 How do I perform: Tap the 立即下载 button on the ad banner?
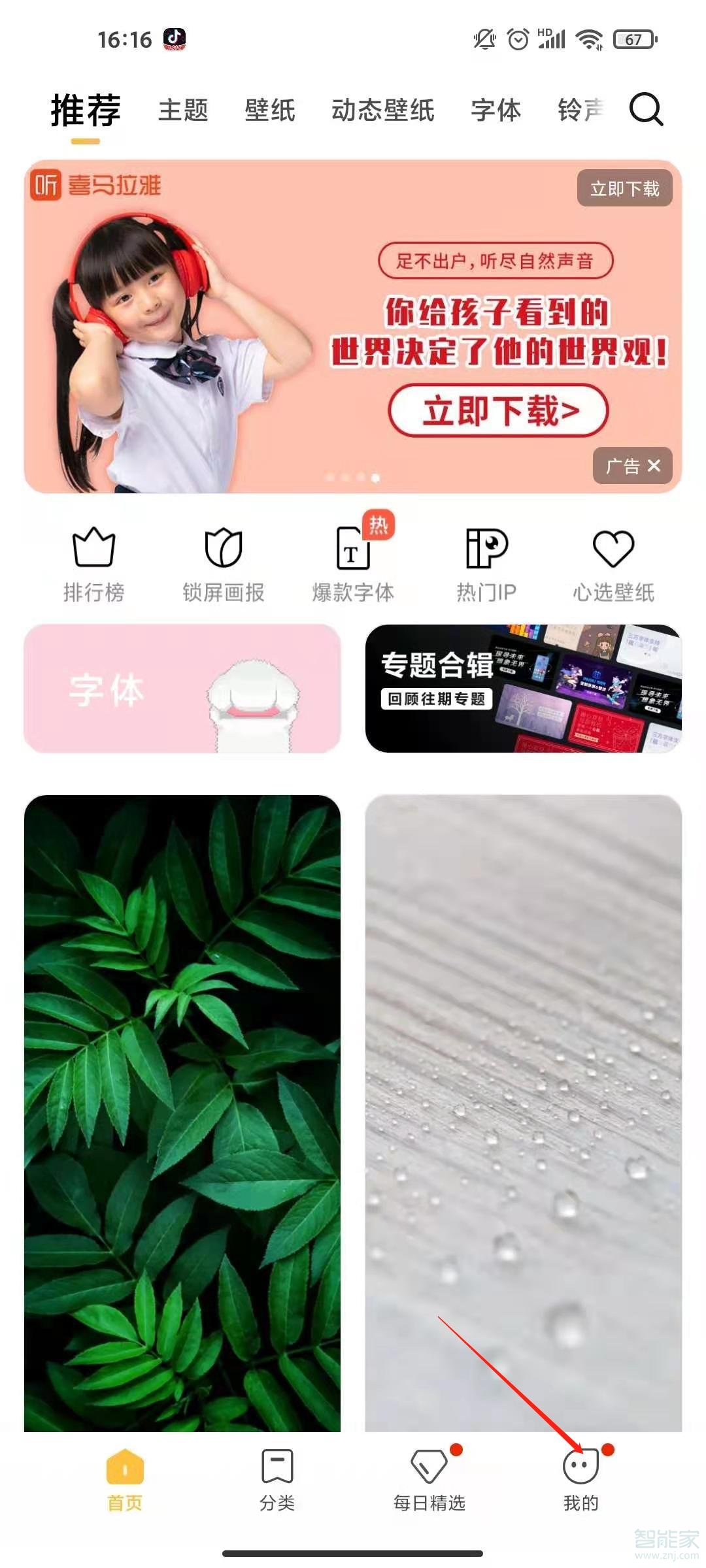tap(624, 189)
